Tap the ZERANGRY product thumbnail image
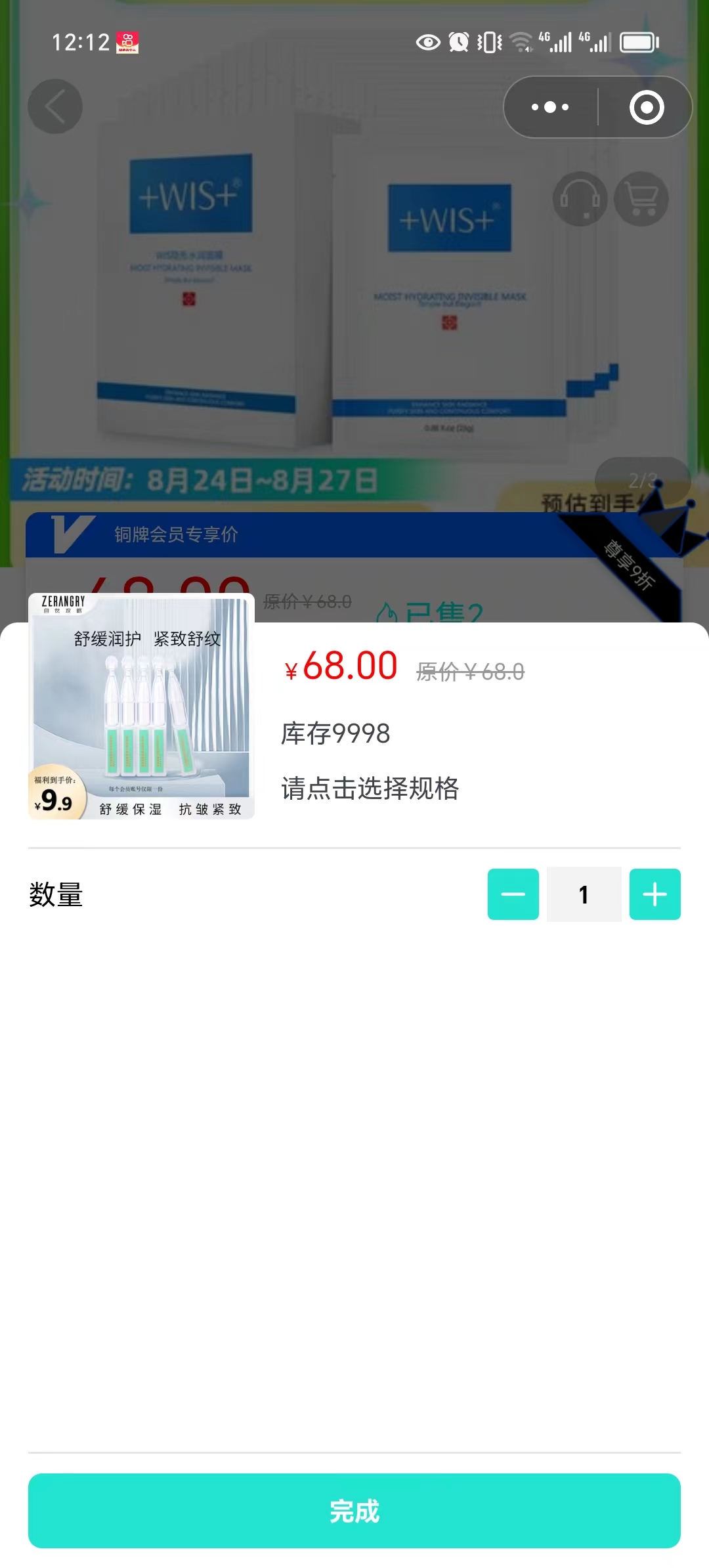 140,708
